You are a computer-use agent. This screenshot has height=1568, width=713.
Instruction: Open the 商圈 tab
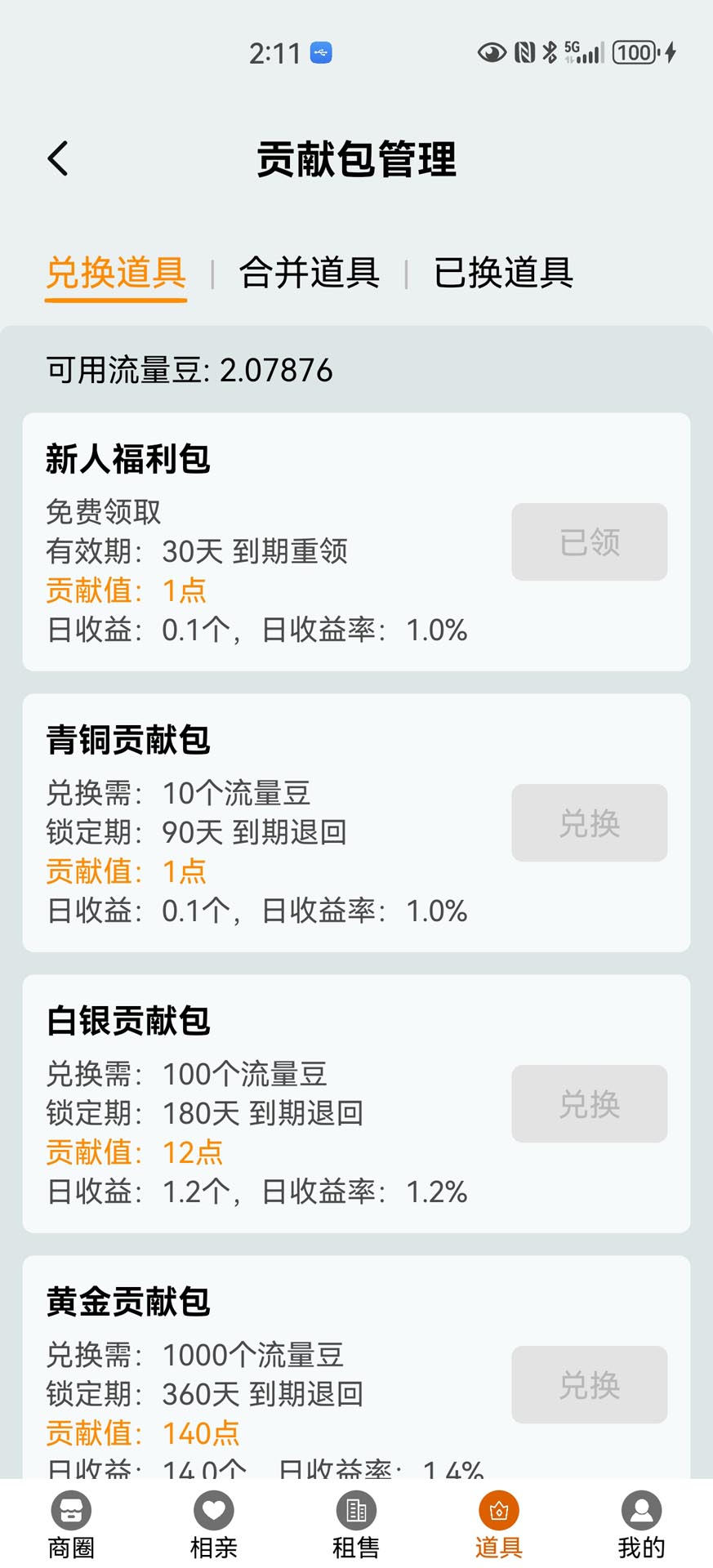coord(71,1524)
